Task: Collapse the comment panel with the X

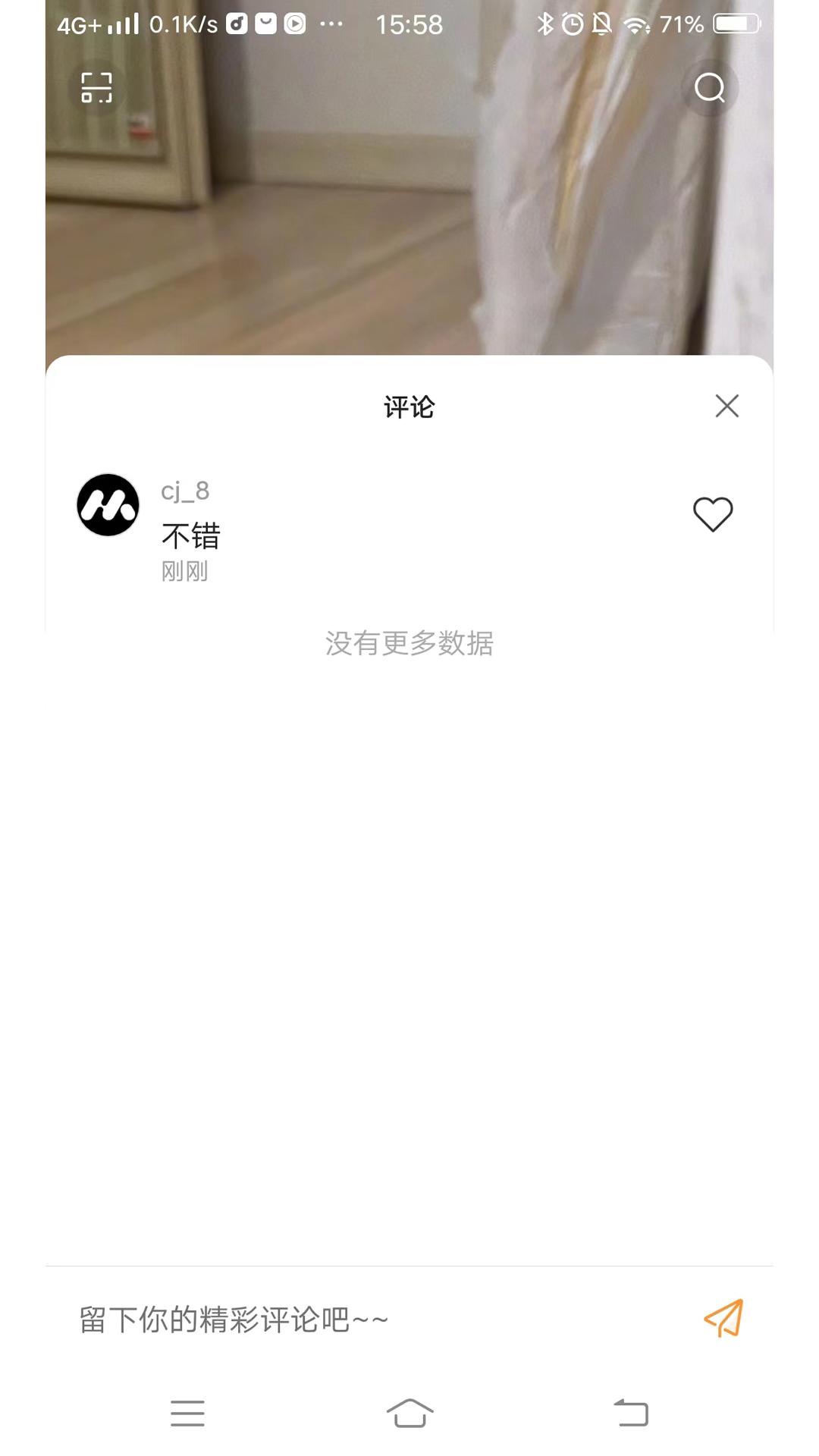Action: 726,406
